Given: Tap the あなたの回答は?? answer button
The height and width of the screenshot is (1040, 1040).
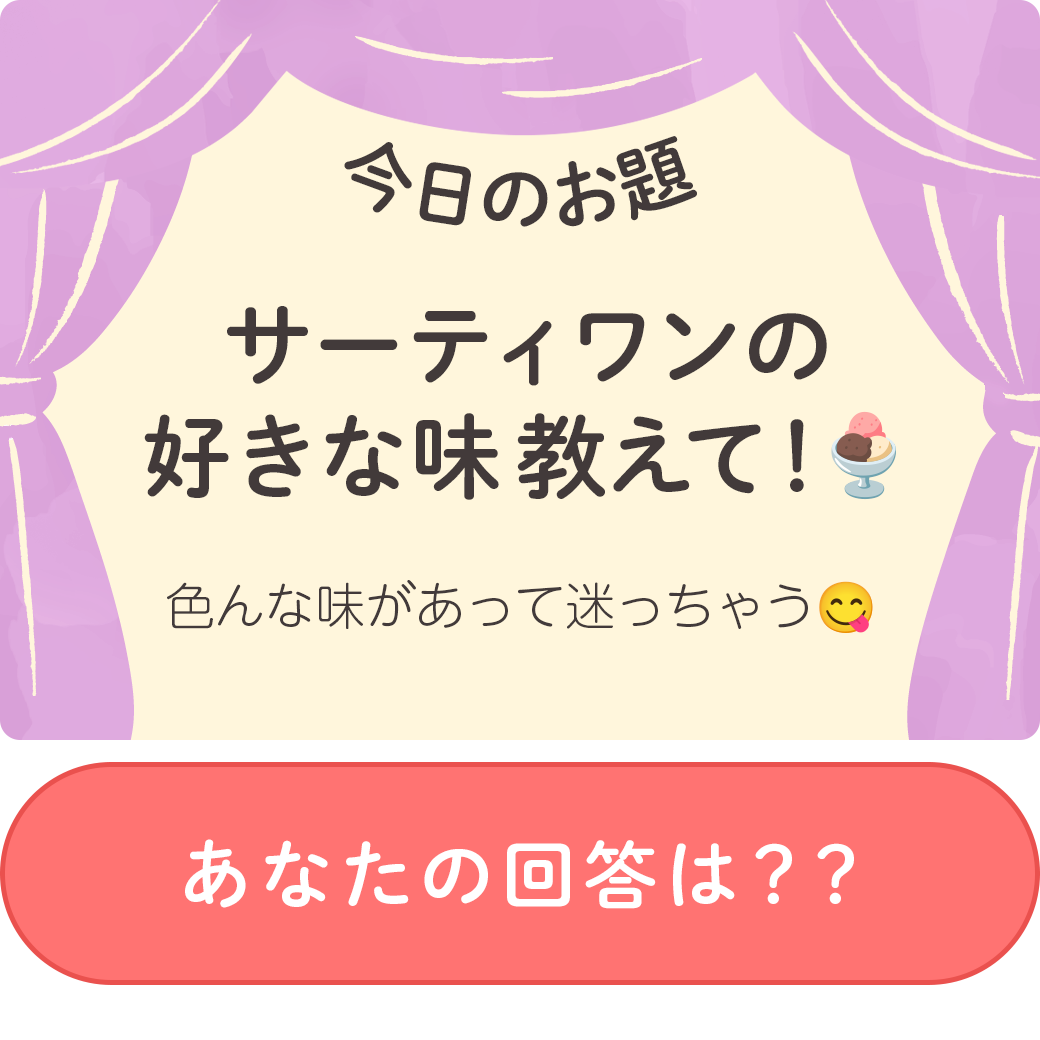Looking at the screenshot, I should tap(519, 874).
